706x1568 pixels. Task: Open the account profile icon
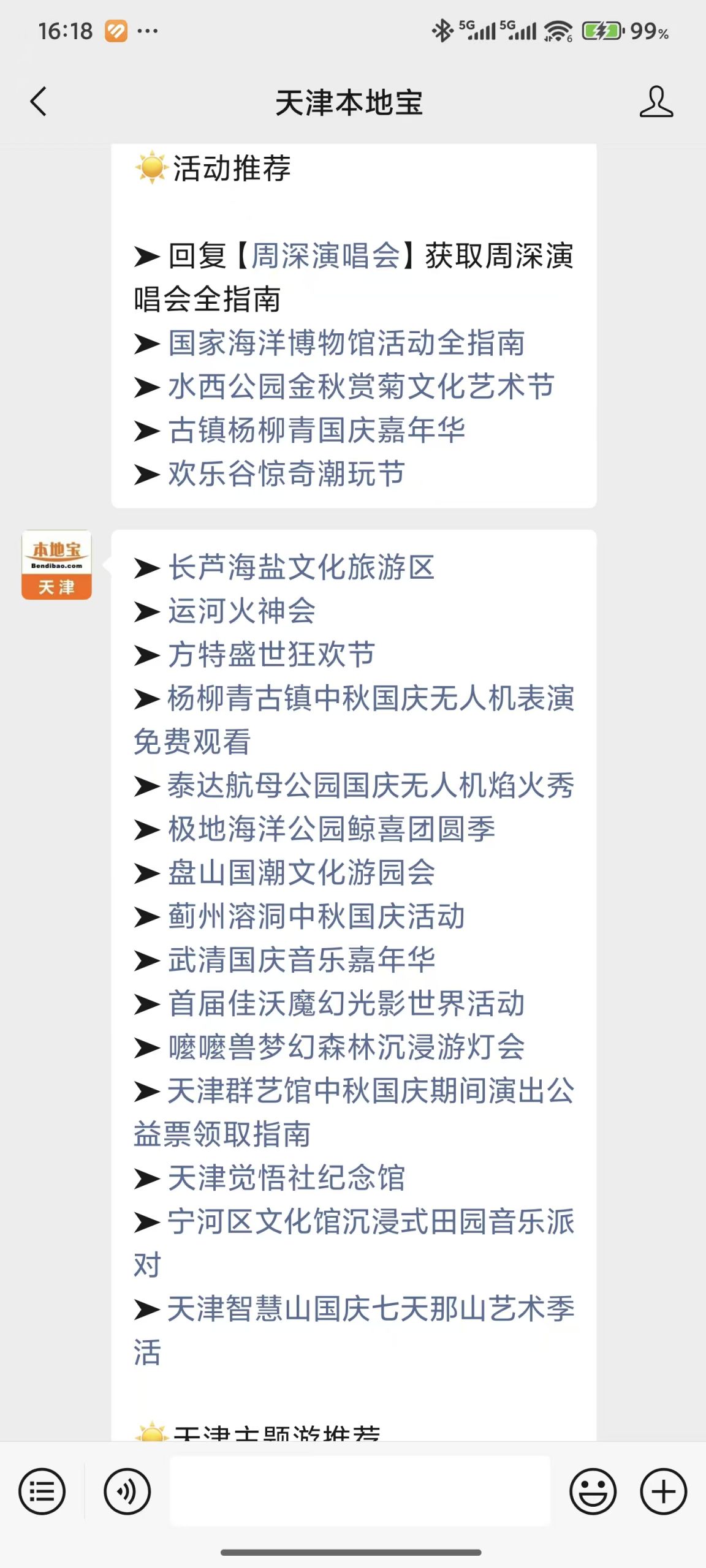coord(656,102)
